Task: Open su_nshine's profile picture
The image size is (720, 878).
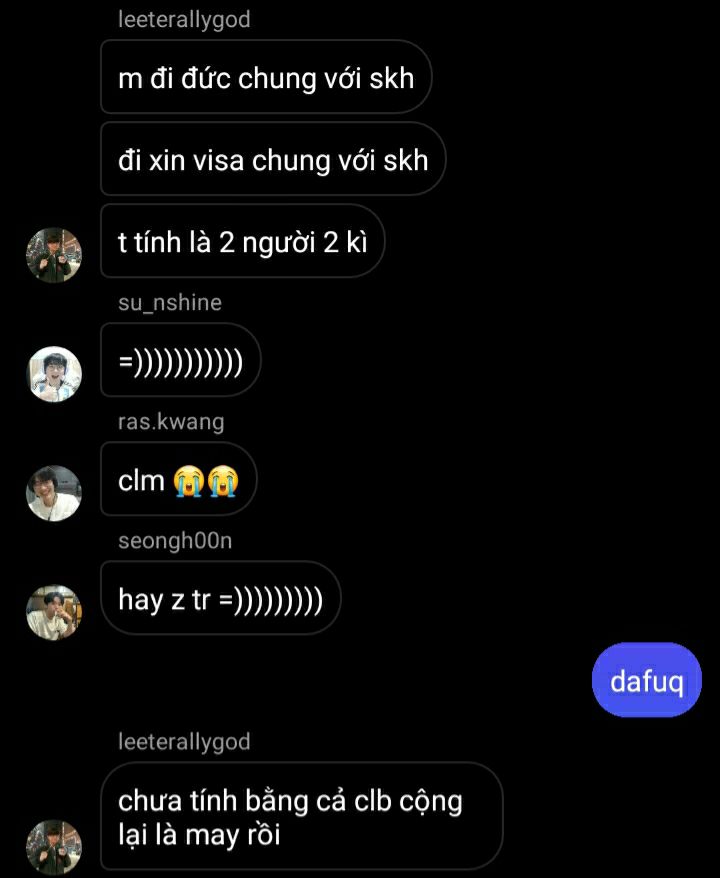Action: pos(53,374)
